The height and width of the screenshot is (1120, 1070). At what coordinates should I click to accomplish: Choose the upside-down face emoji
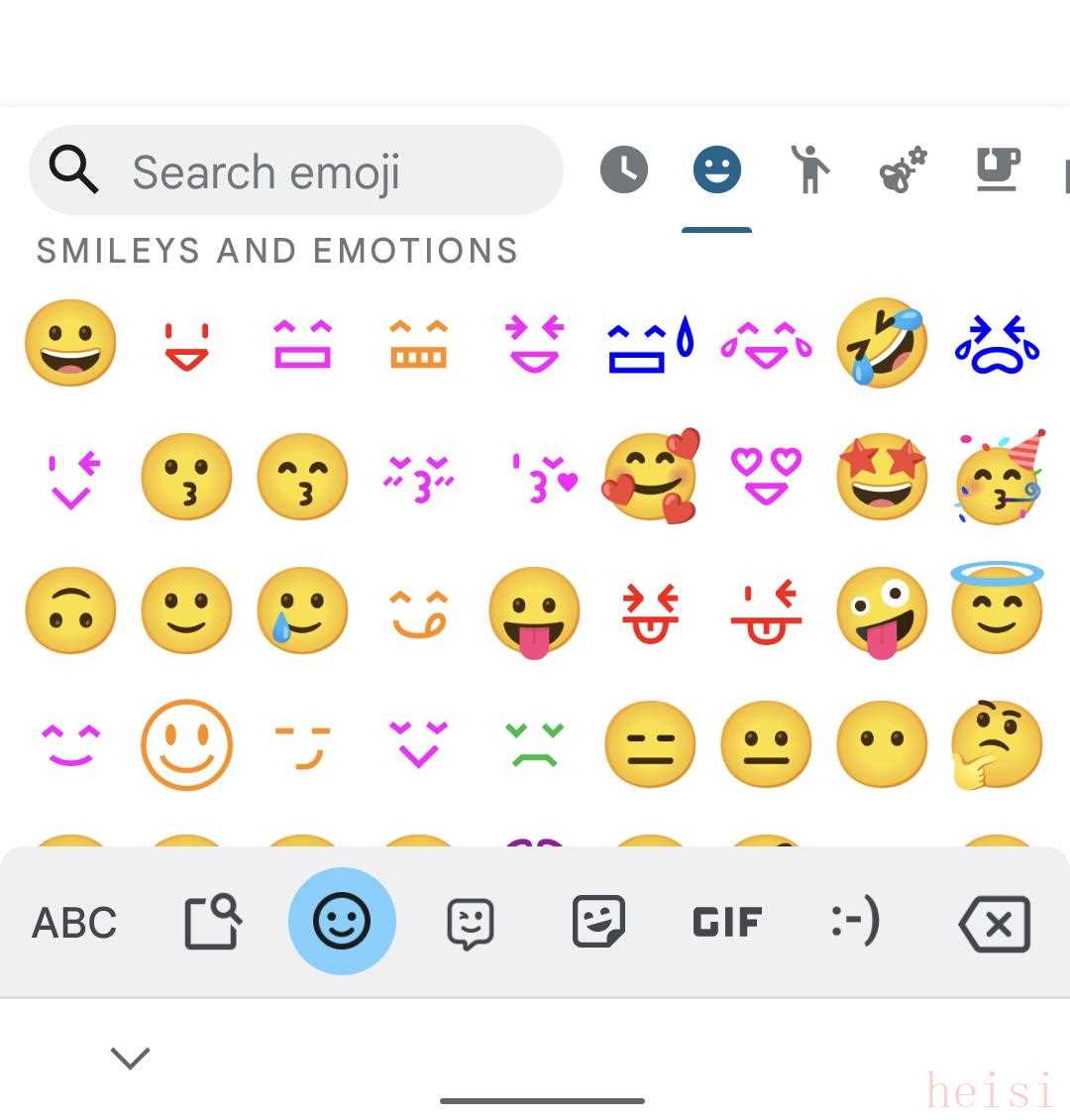pyautogui.click(x=70, y=610)
